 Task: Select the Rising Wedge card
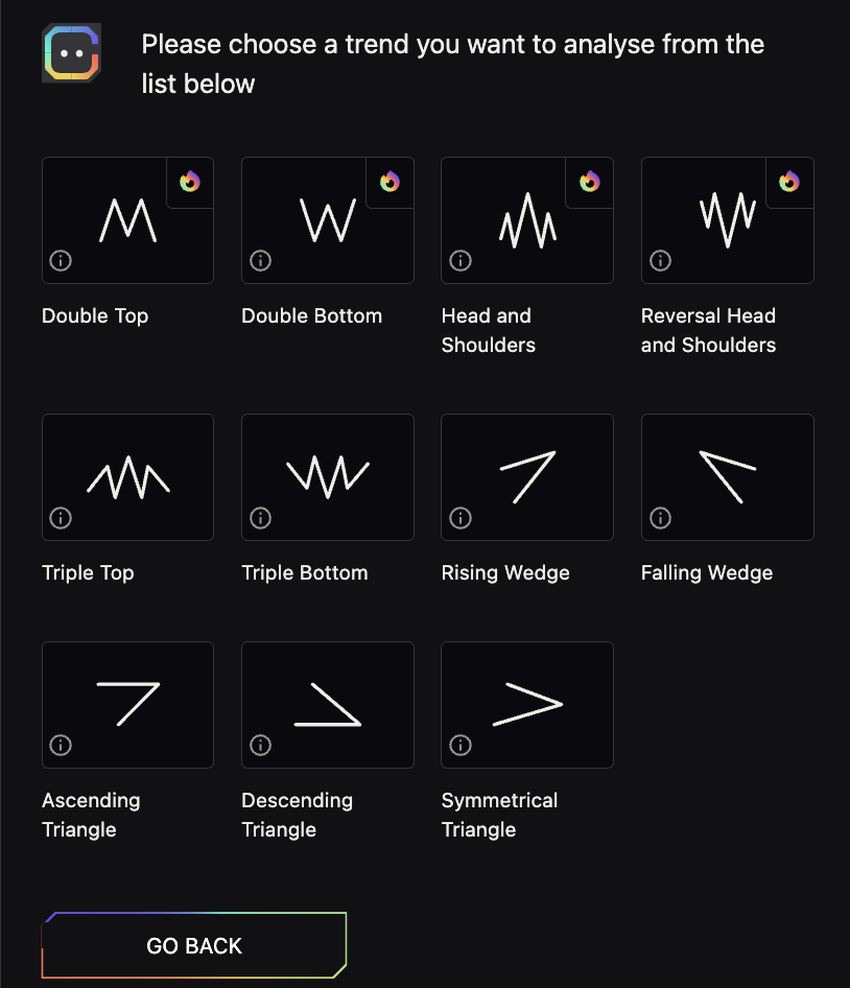[x=527, y=477]
